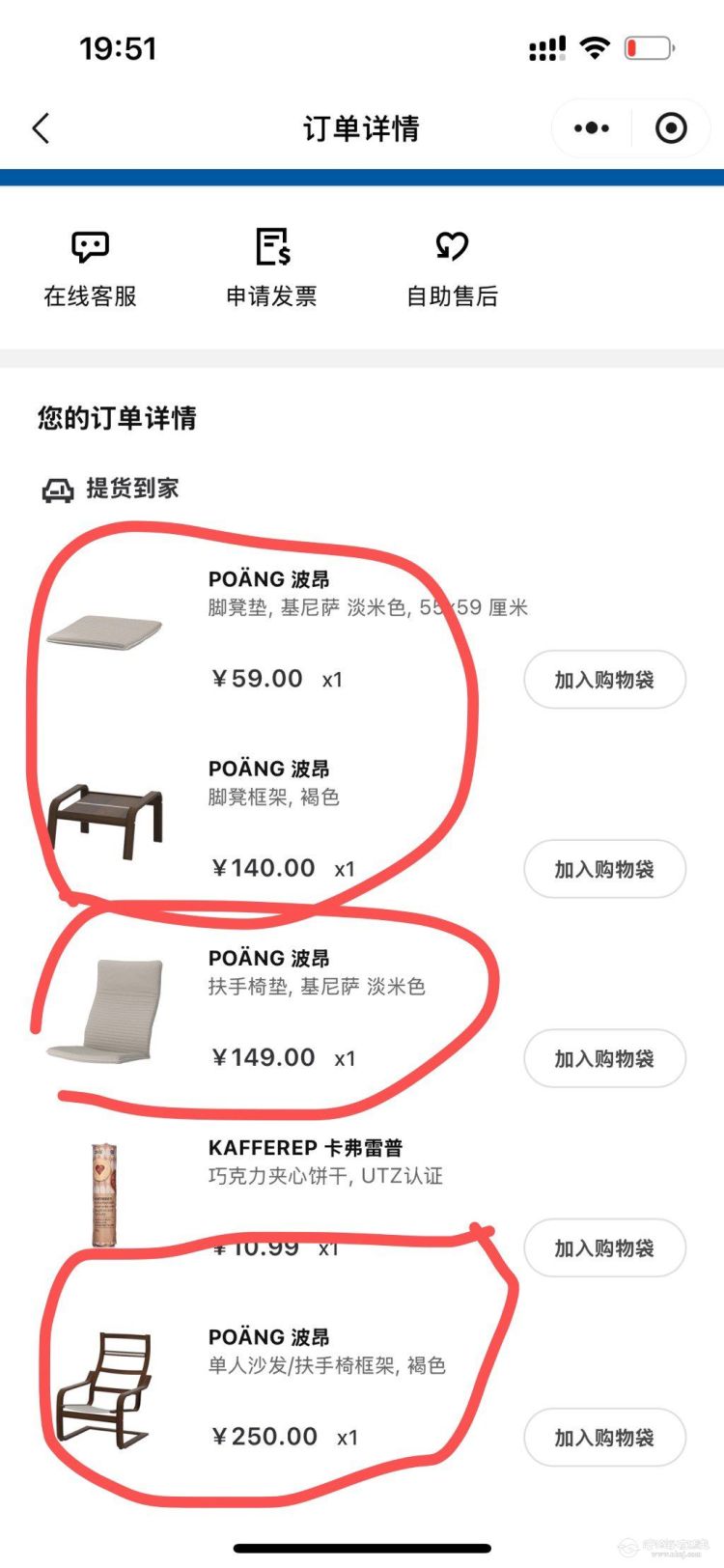This screenshot has width=724, height=1568.
Task: Open 申请发票 invoice request
Action: pos(271,269)
